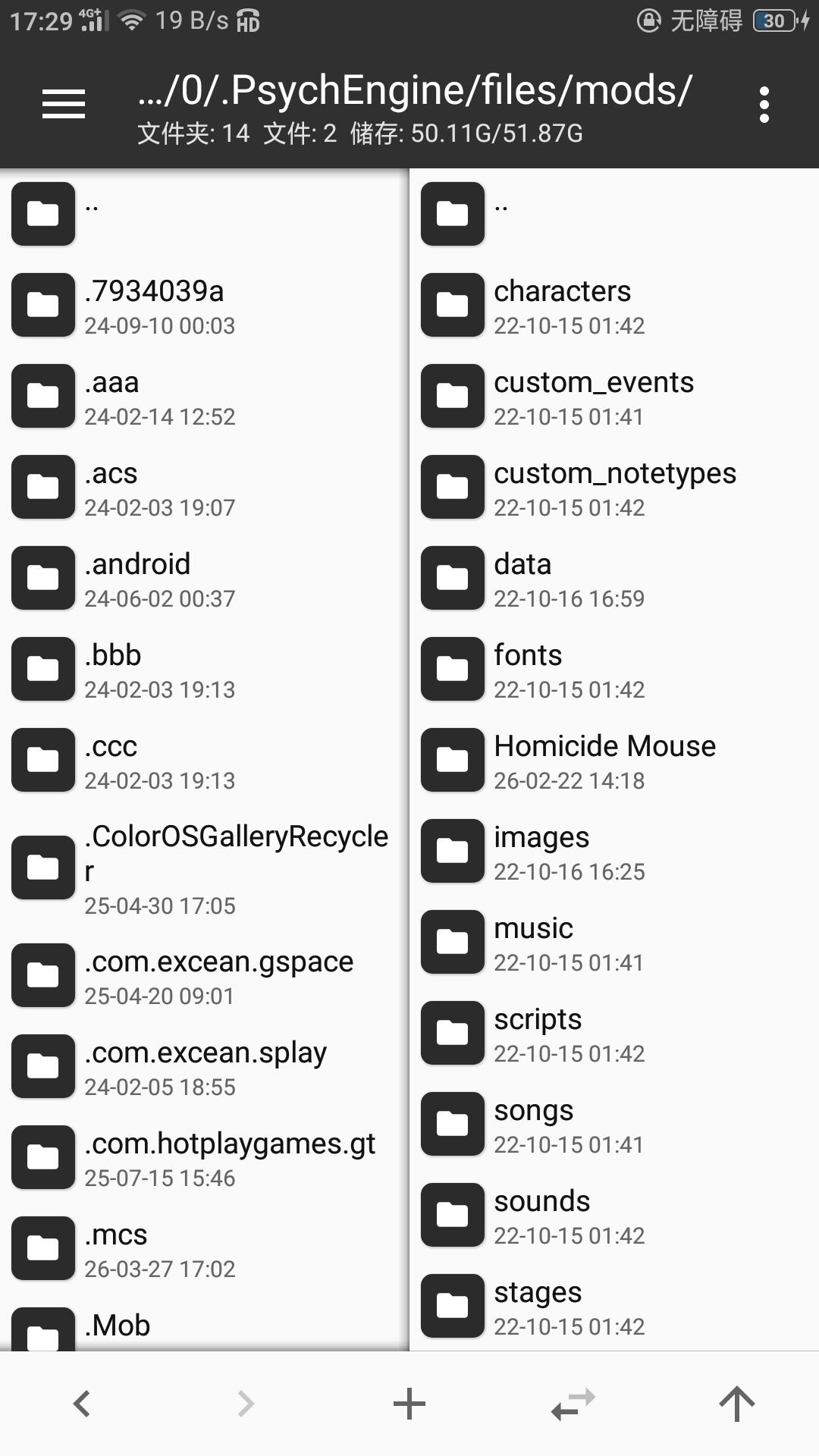Open the stages folder
Viewport: 819px width, 1456px height.
(x=538, y=1306)
